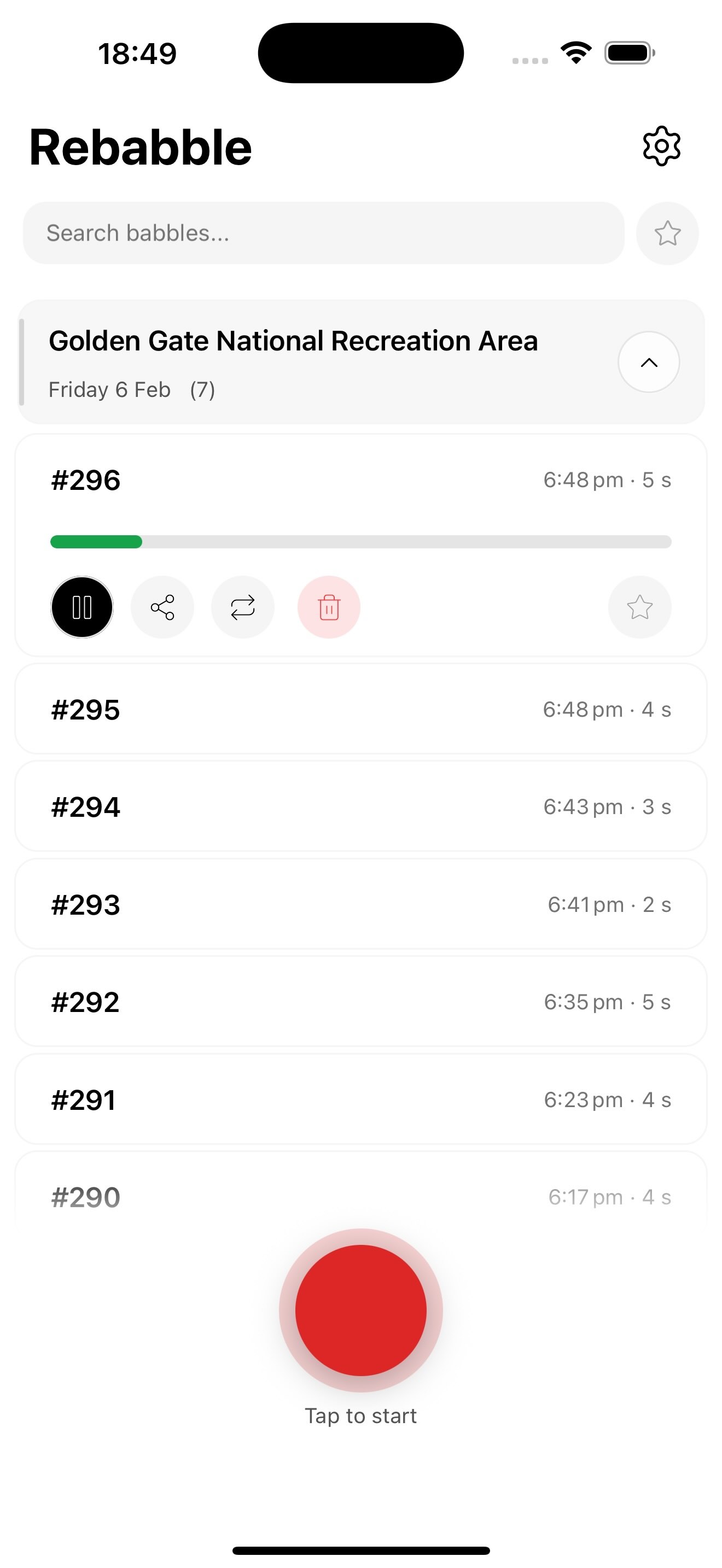Favorite babble #296 with the star icon
Image resolution: width=722 pixels, height=1568 pixels.
click(639, 607)
